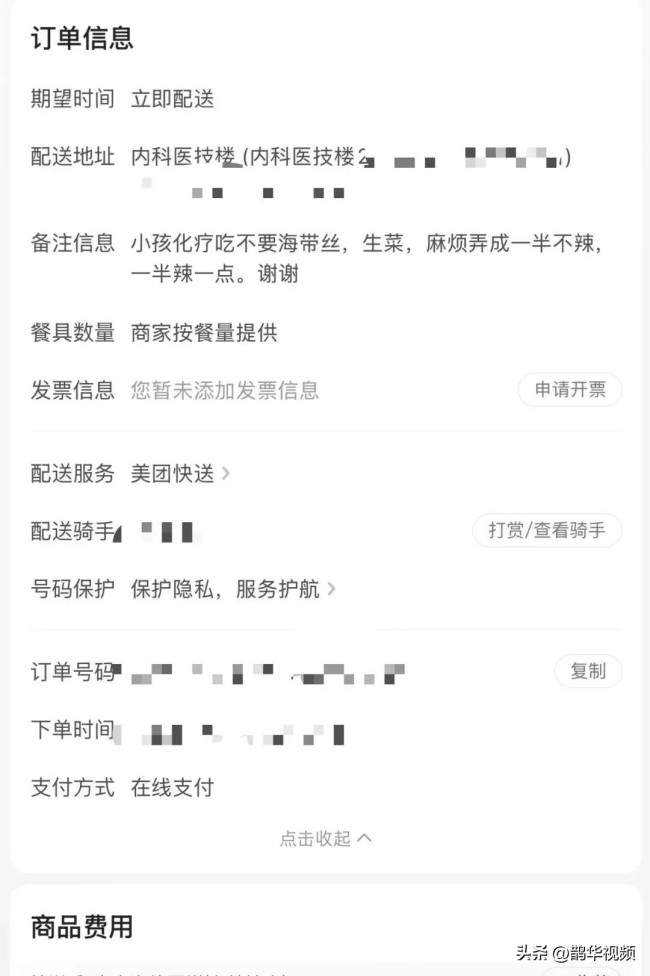Tap 打赏/查看骑手 button
This screenshot has height=976, width=650.
pyautogui.click(x=547, y=531)
